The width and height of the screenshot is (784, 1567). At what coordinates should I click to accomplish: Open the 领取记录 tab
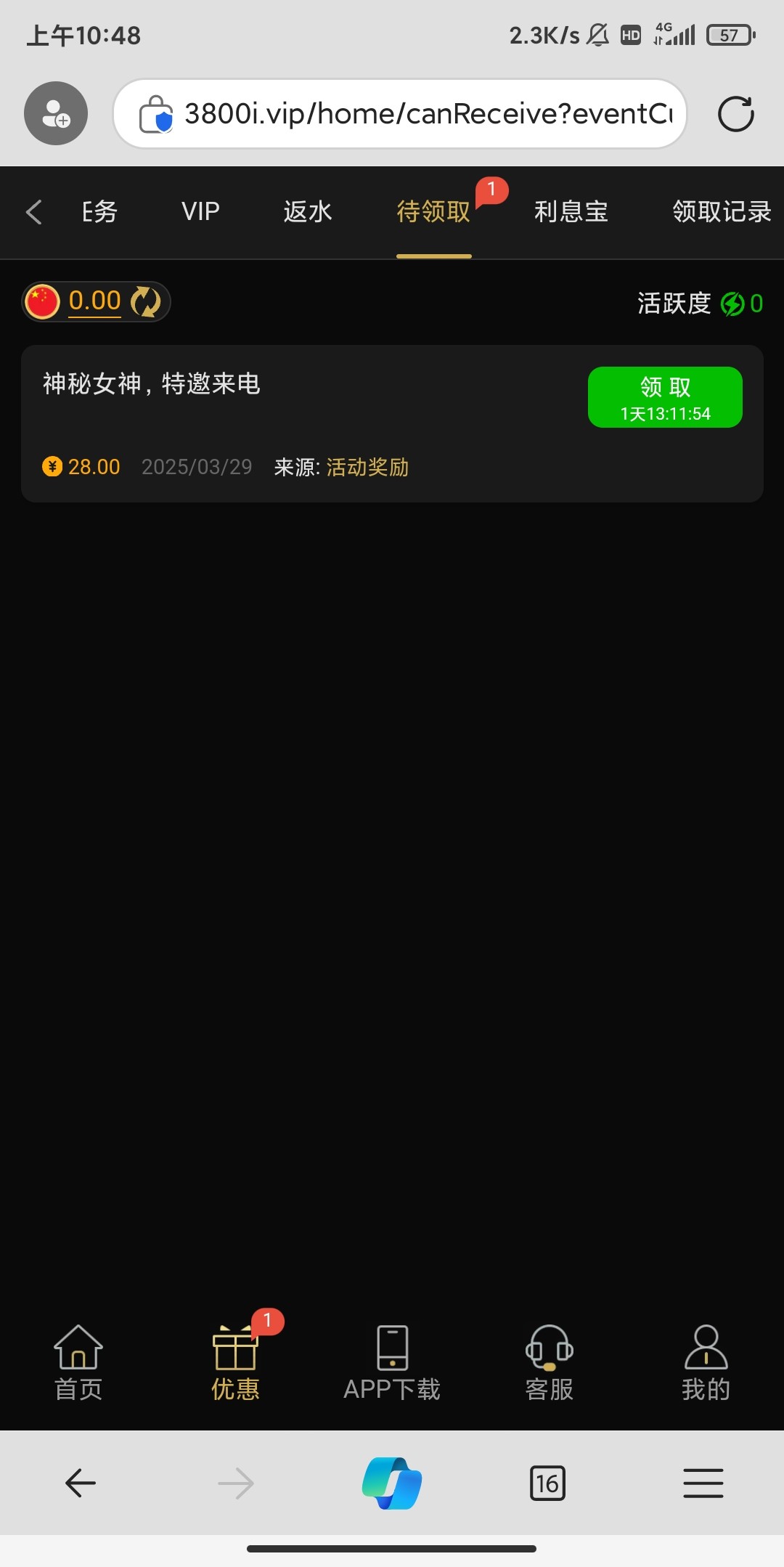(x=721, y=212)
